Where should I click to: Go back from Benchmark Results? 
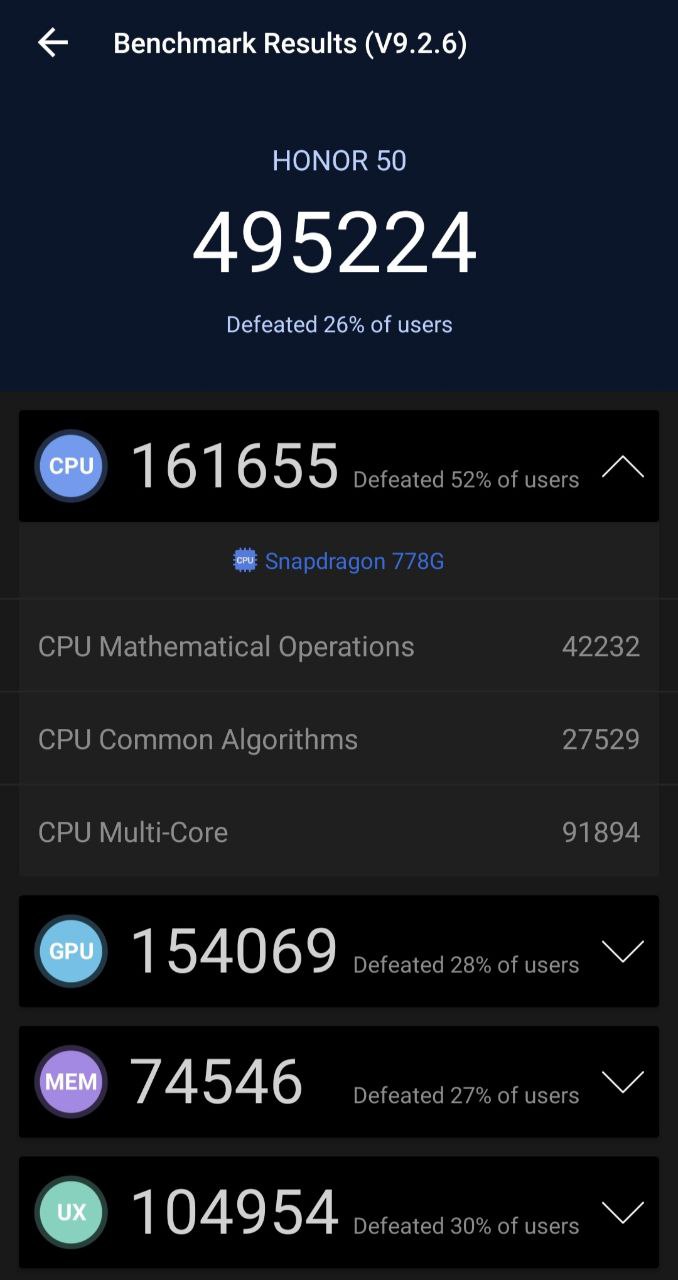tap(52, 43)
